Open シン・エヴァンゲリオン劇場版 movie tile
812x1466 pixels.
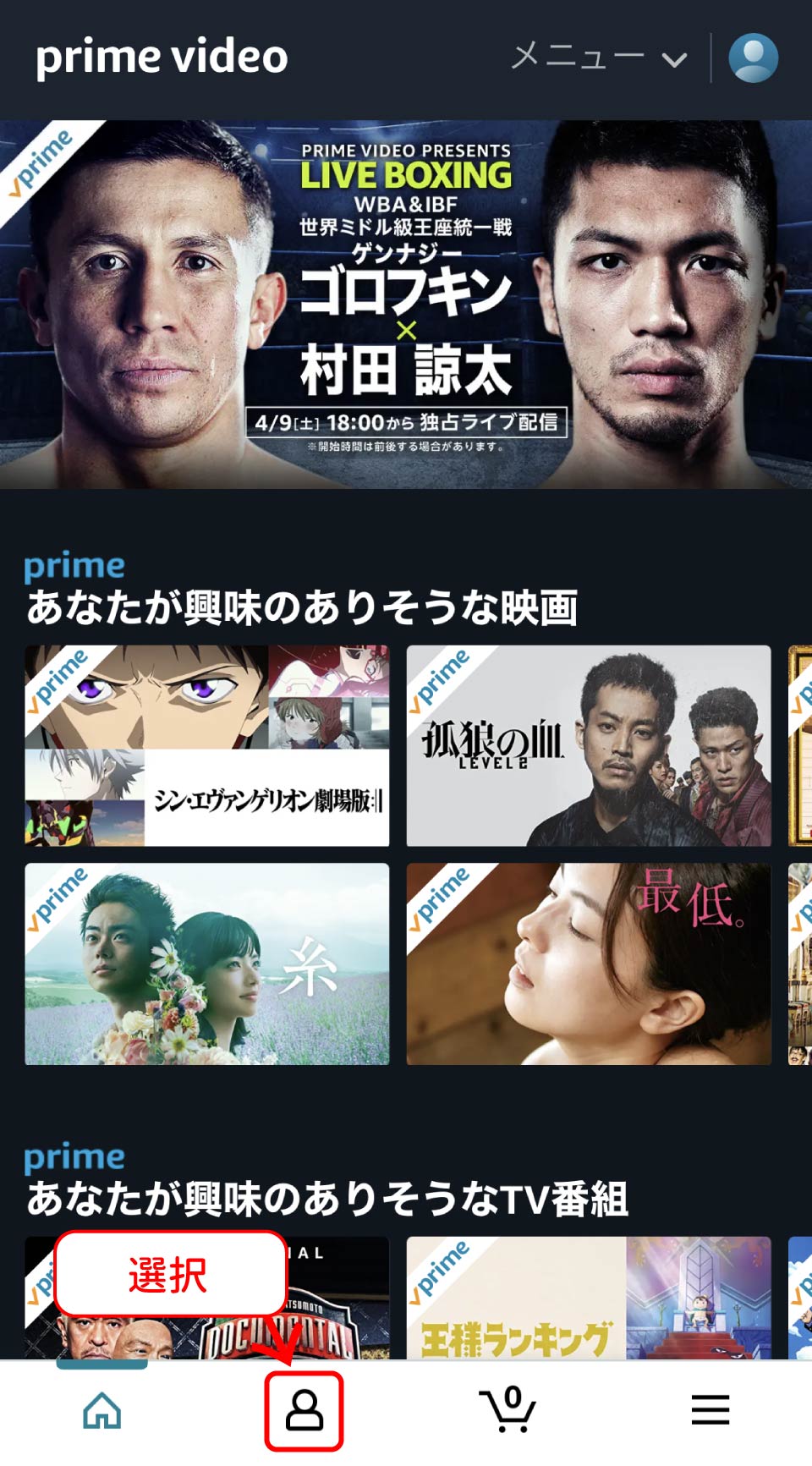207,745
